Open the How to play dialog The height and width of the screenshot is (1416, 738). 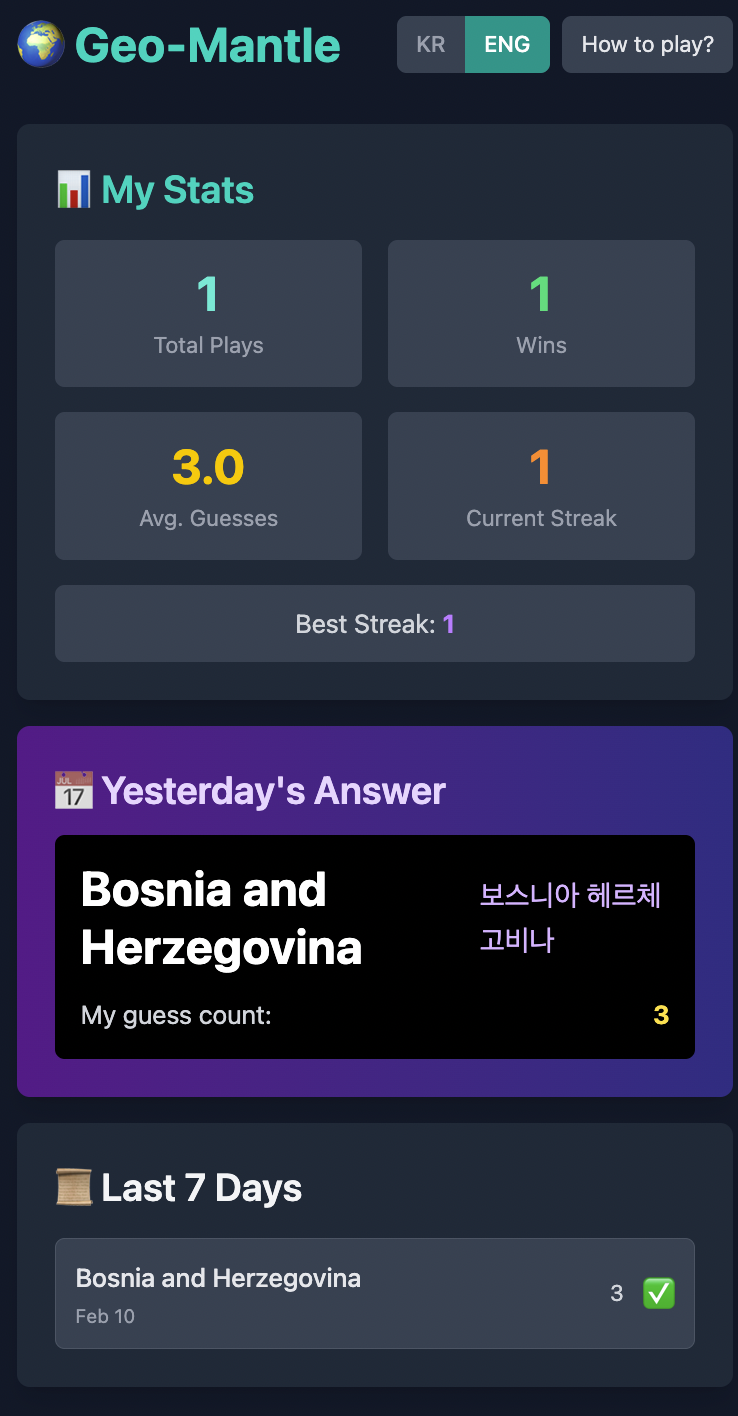point(647,44)
